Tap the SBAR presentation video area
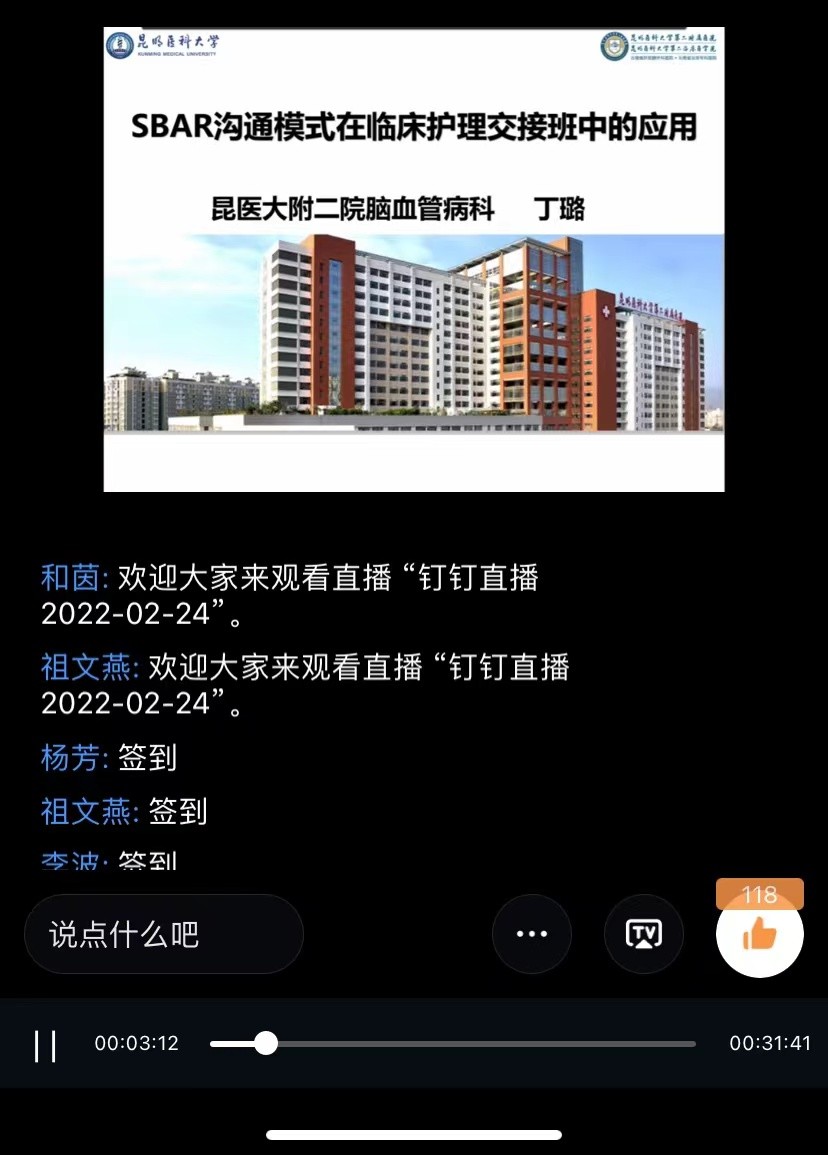Image resolution: width=828 pixels, height=1155 pixels. click(414, 260)
